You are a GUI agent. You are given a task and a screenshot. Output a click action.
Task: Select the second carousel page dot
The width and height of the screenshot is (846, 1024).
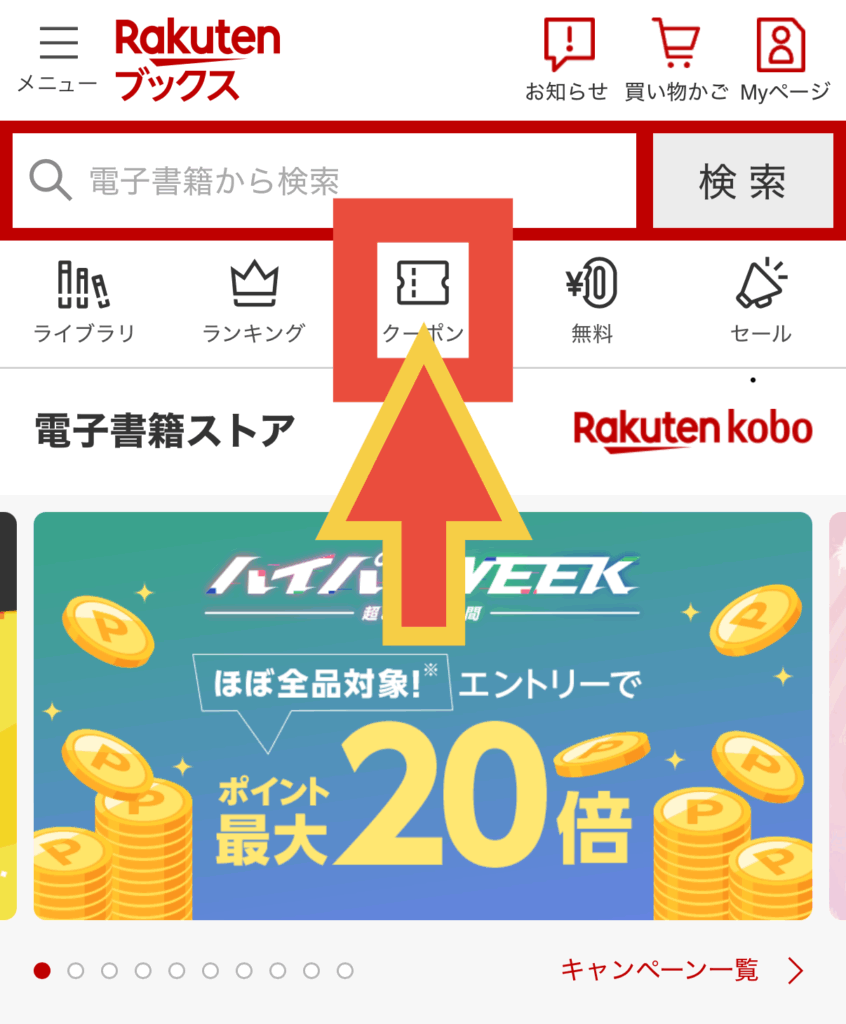tap(76, 970)
